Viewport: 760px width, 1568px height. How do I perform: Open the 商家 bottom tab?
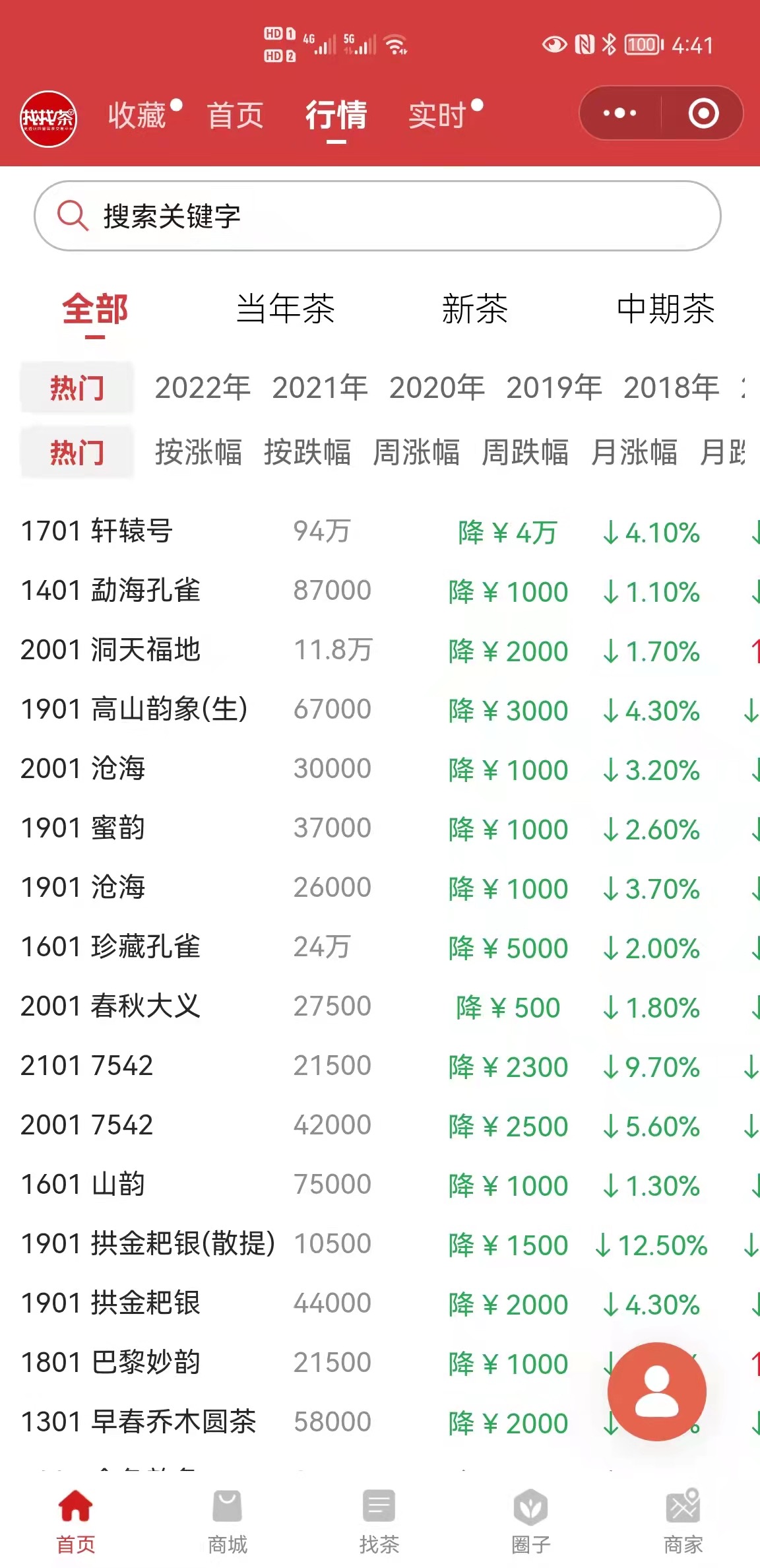tap(683, 1522)
